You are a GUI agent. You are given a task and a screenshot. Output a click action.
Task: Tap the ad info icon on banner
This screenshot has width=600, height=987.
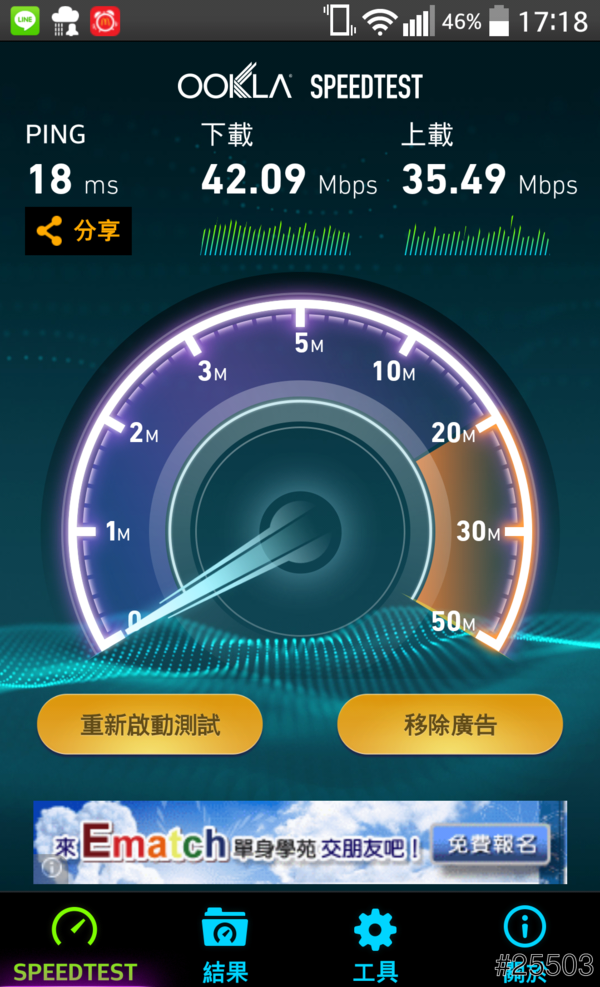click(52, 869)
